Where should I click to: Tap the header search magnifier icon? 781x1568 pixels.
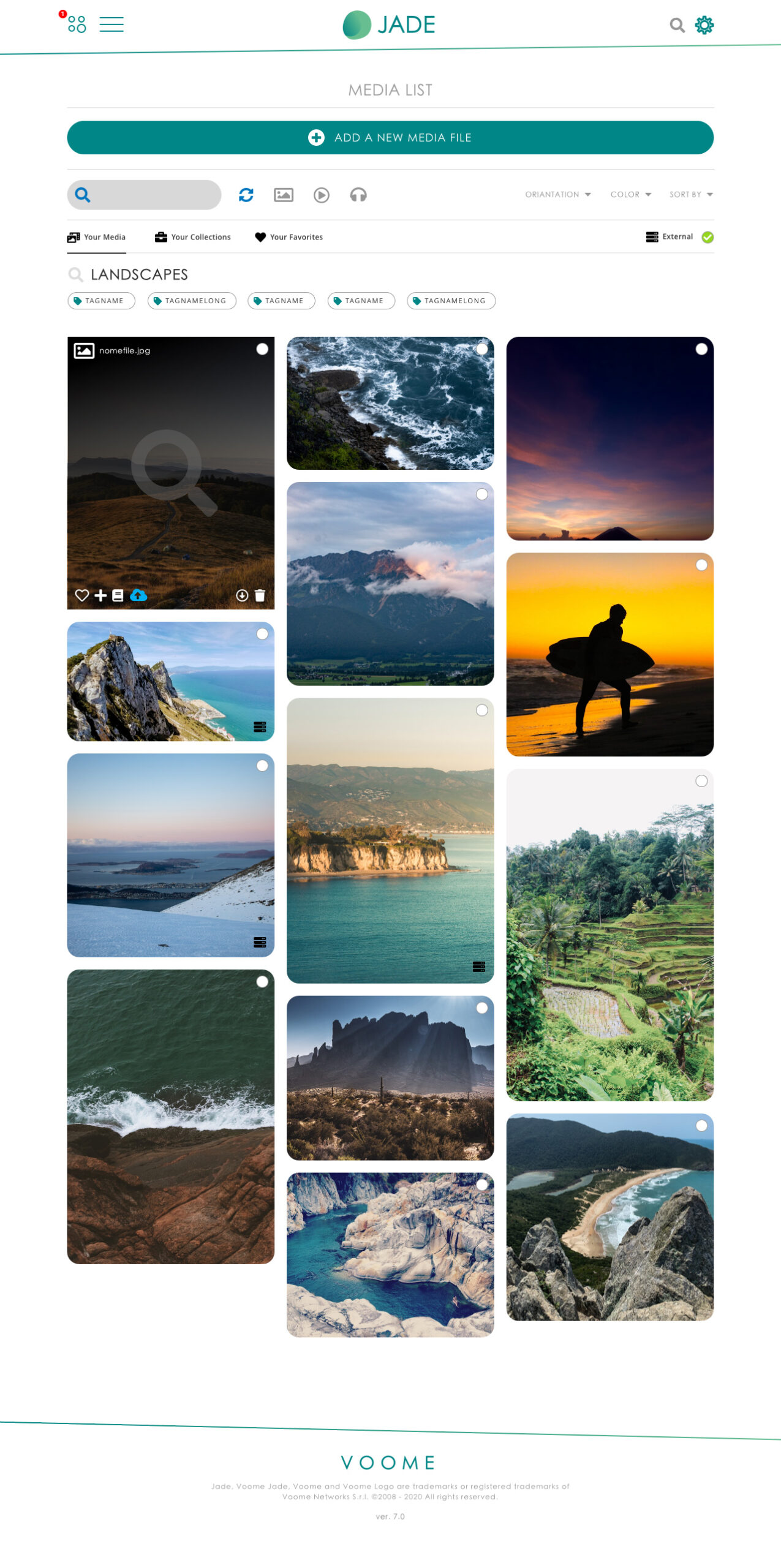click(676, 25)
